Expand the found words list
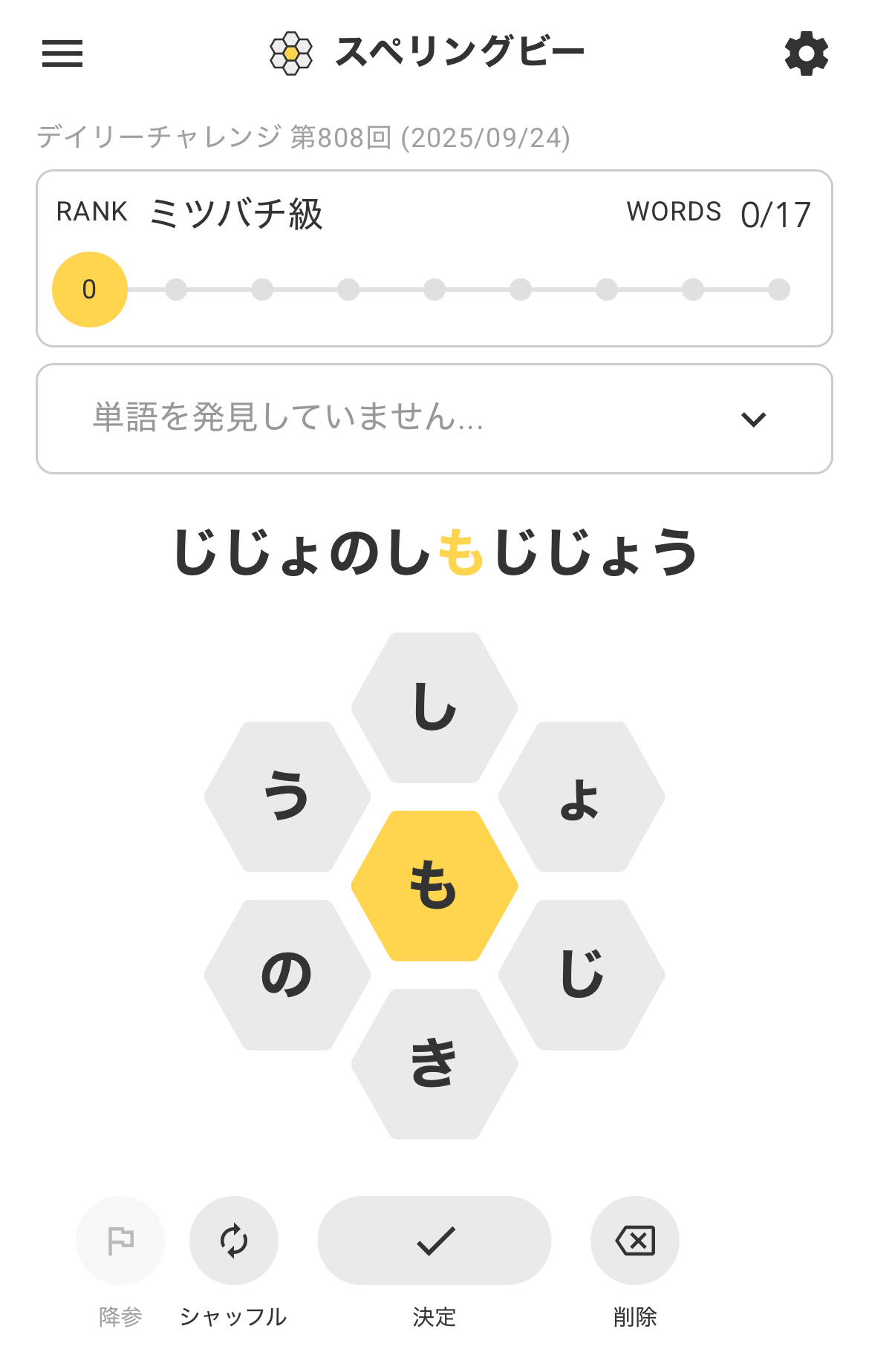The image size is (869, 1372). 753,419
